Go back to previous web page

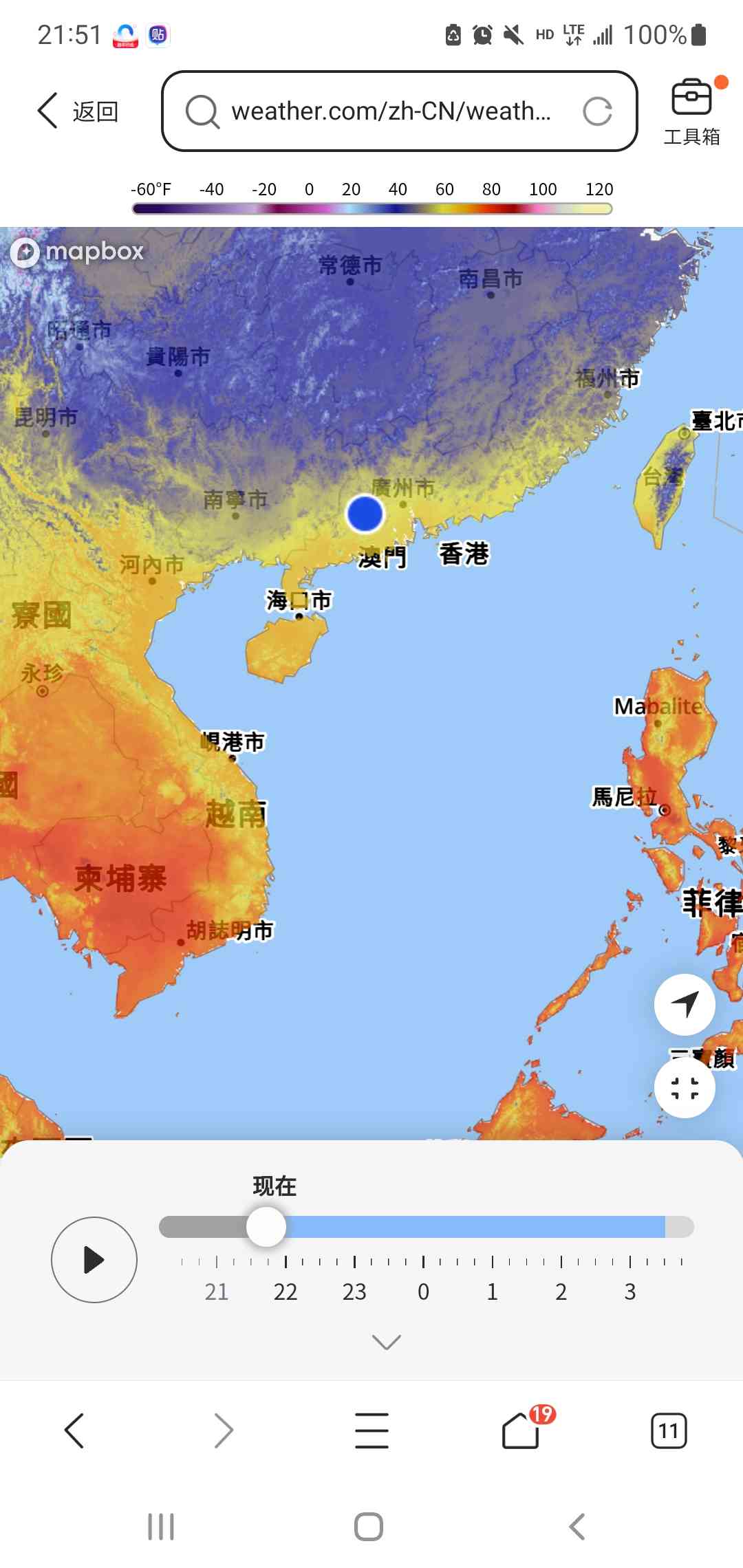(74, 1430)
